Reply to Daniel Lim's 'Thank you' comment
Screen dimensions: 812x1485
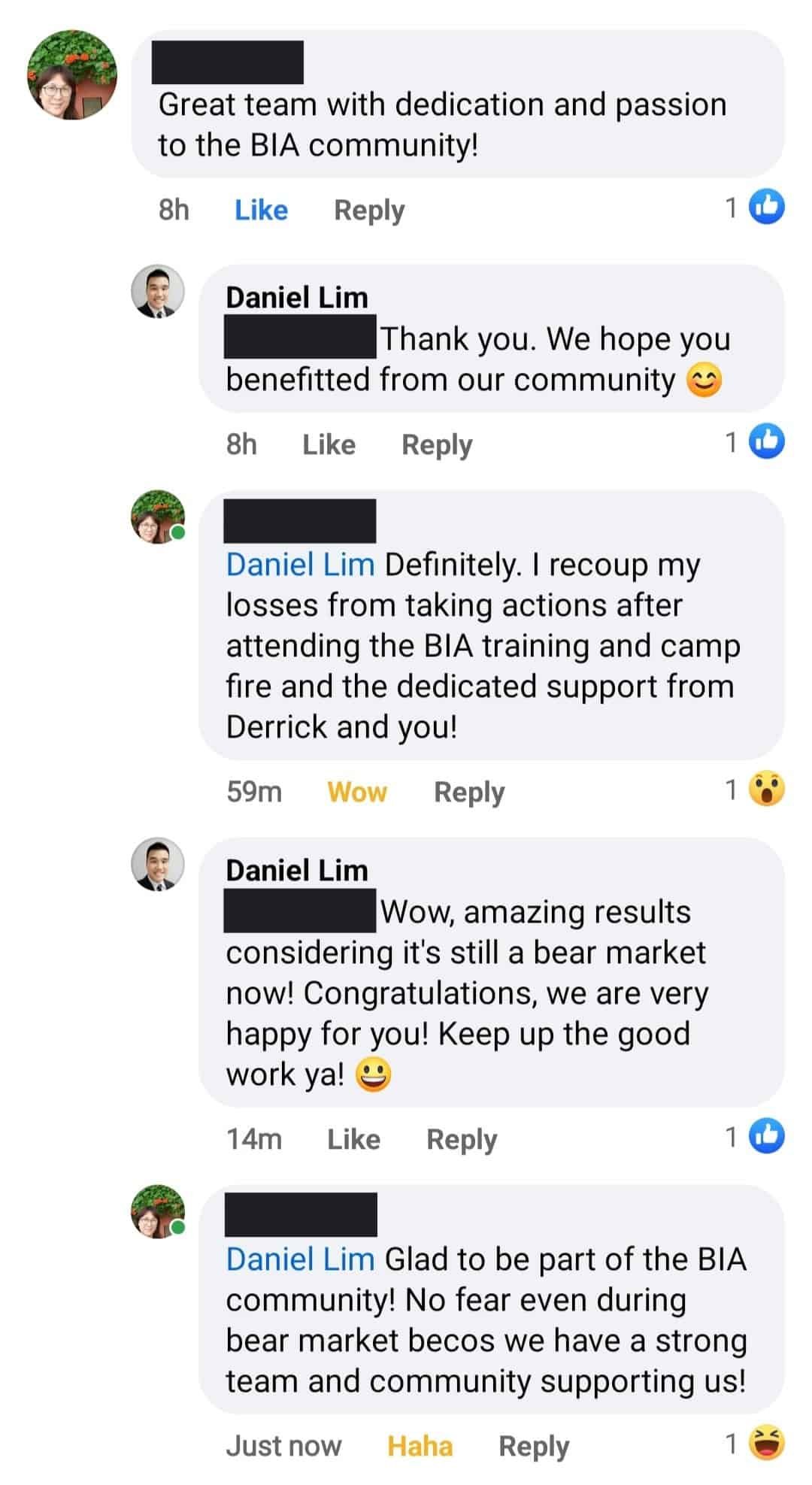click(437, 444)
